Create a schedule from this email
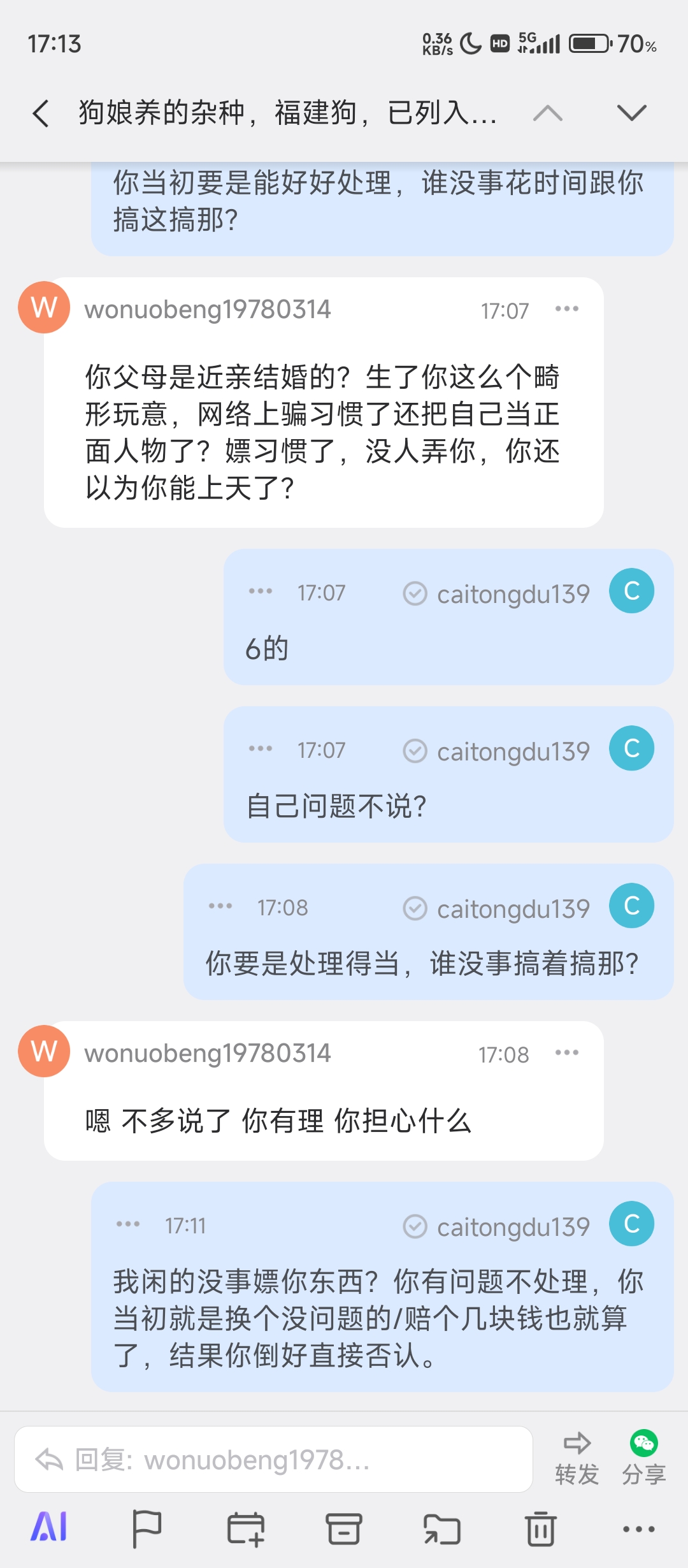This screenshot has width=688, height=1568. click(247, 1525)
